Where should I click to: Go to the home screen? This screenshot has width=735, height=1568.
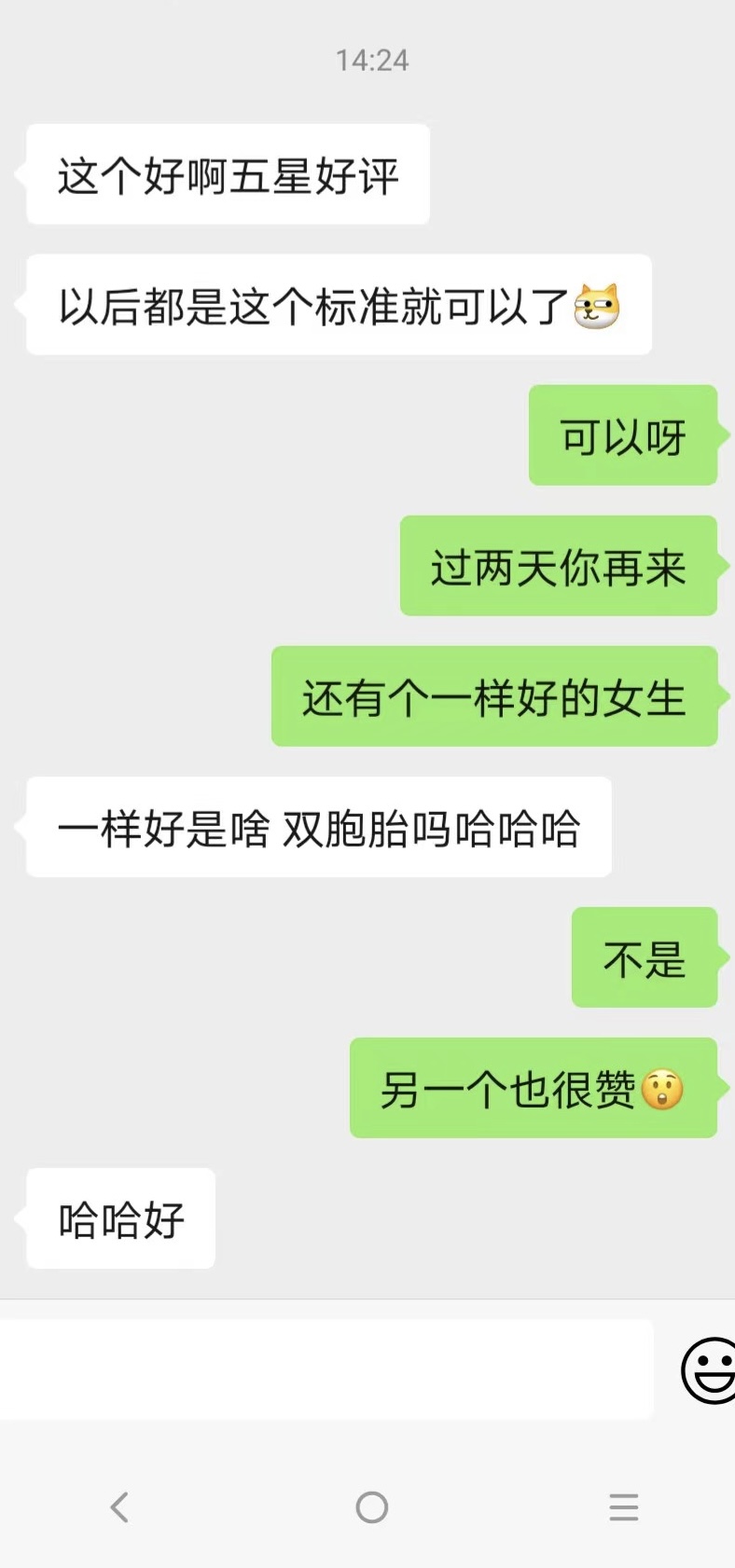tap(371, 1506)
